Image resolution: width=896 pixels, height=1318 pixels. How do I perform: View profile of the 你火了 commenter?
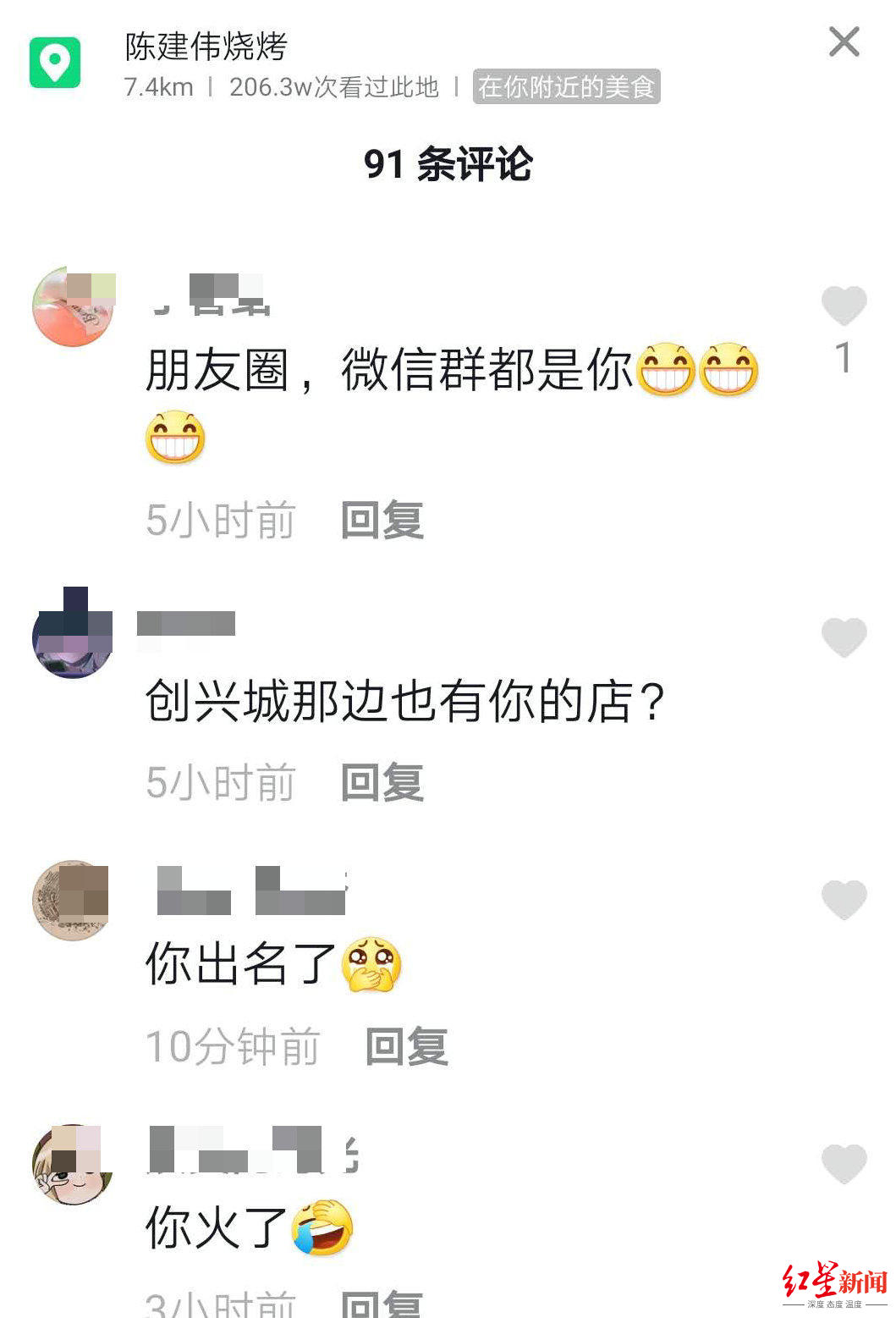point(72,1164)
